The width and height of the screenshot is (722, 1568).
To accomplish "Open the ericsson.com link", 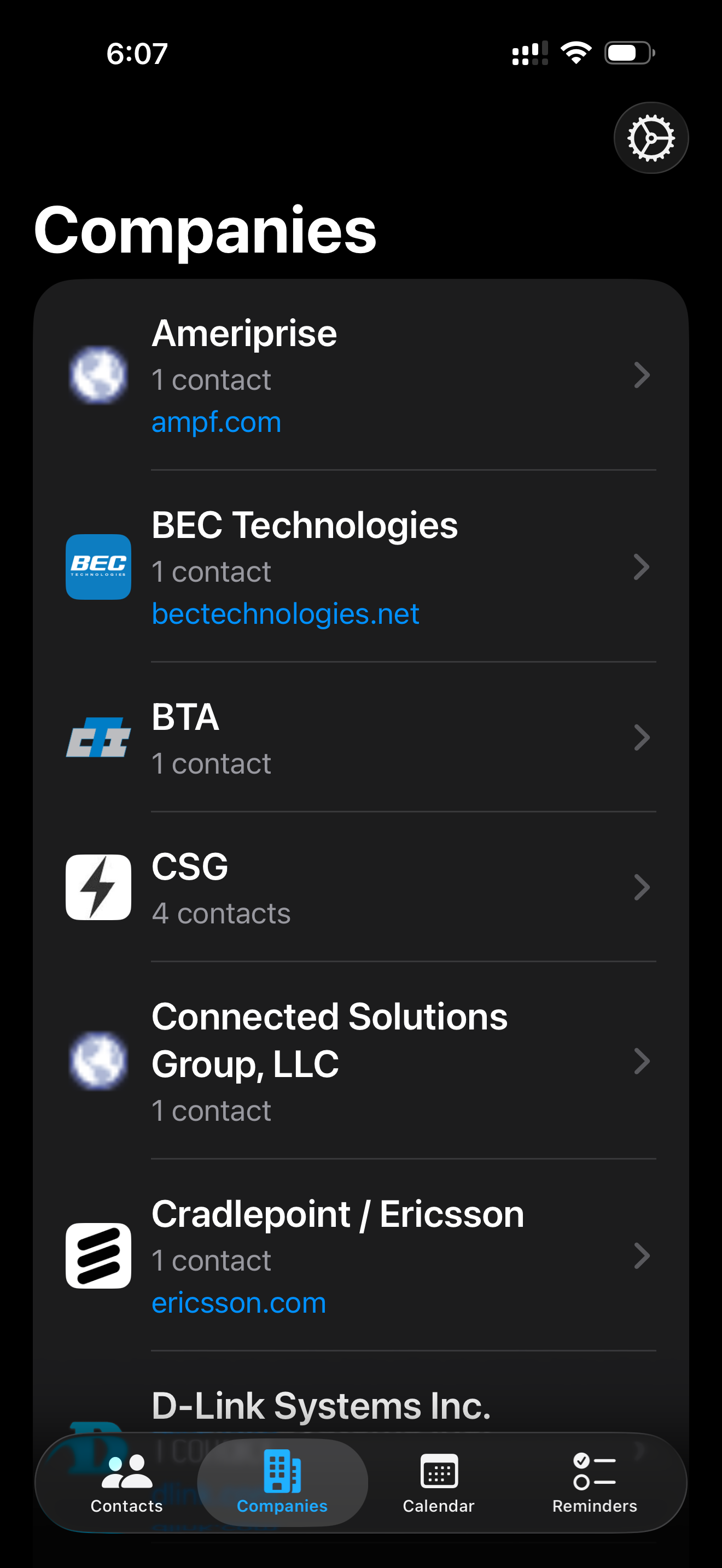I will [x=238, y=1303].
